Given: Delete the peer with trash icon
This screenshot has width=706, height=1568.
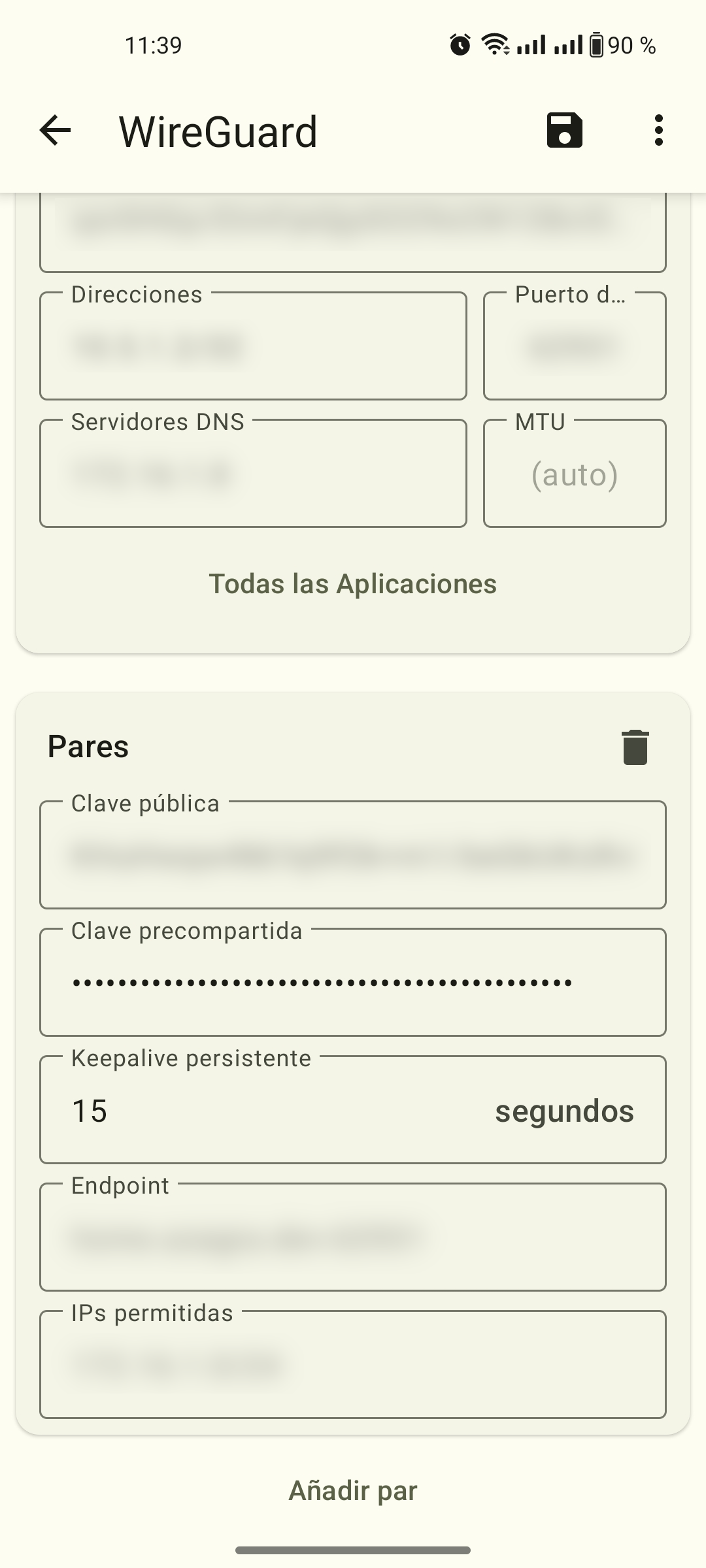Looking at the screenshot, I should [635, 747].
